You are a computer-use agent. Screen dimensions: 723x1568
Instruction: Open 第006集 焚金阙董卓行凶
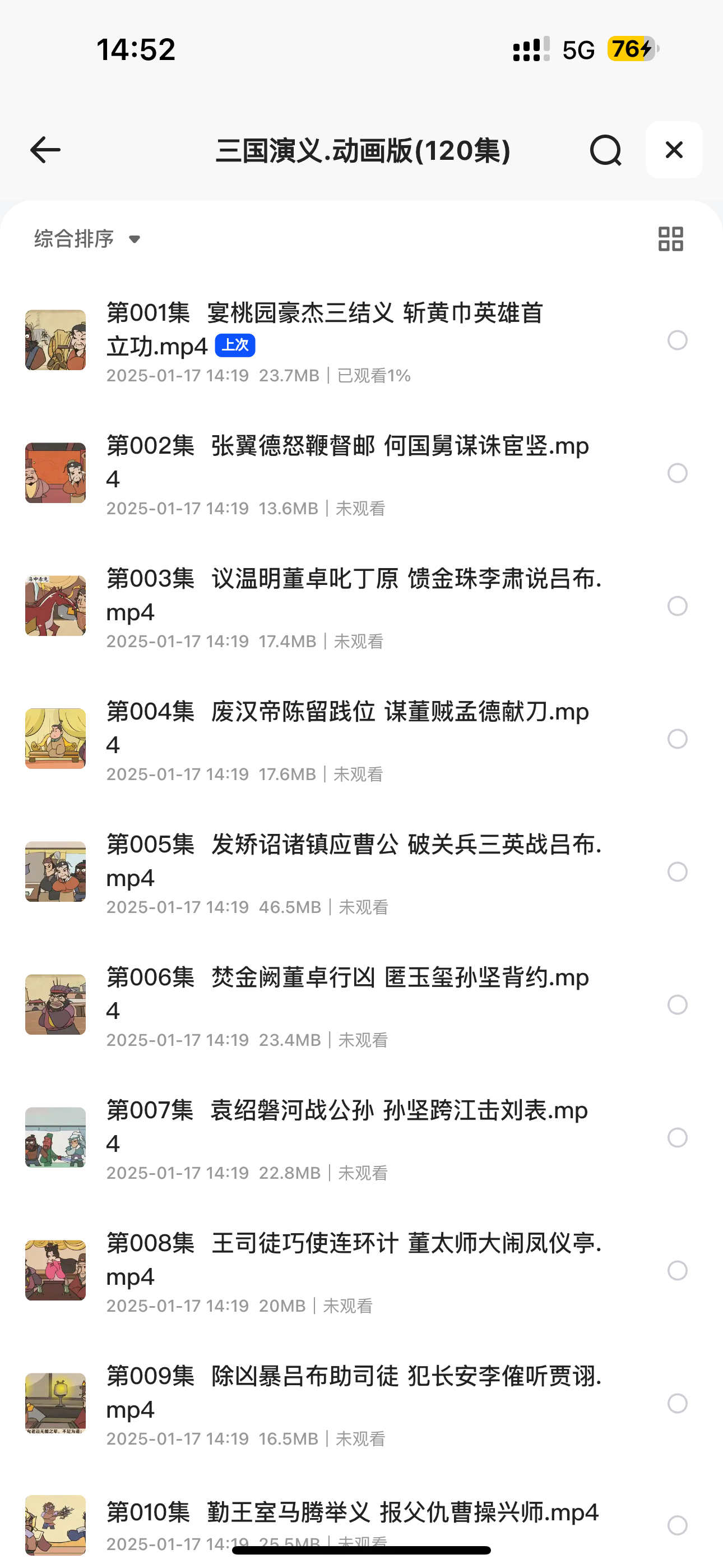347,993
